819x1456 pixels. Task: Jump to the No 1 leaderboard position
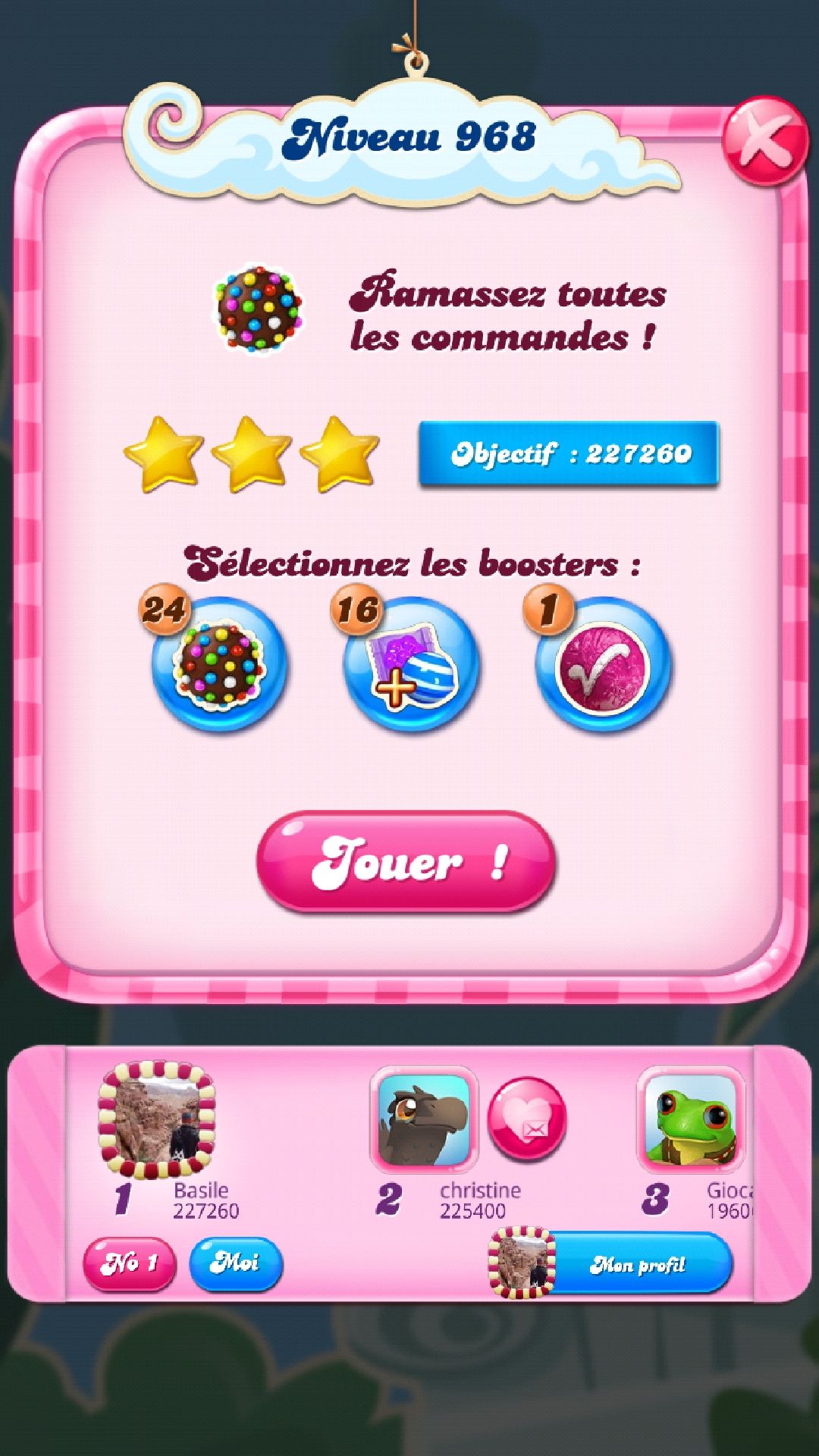pos(129,1263)
